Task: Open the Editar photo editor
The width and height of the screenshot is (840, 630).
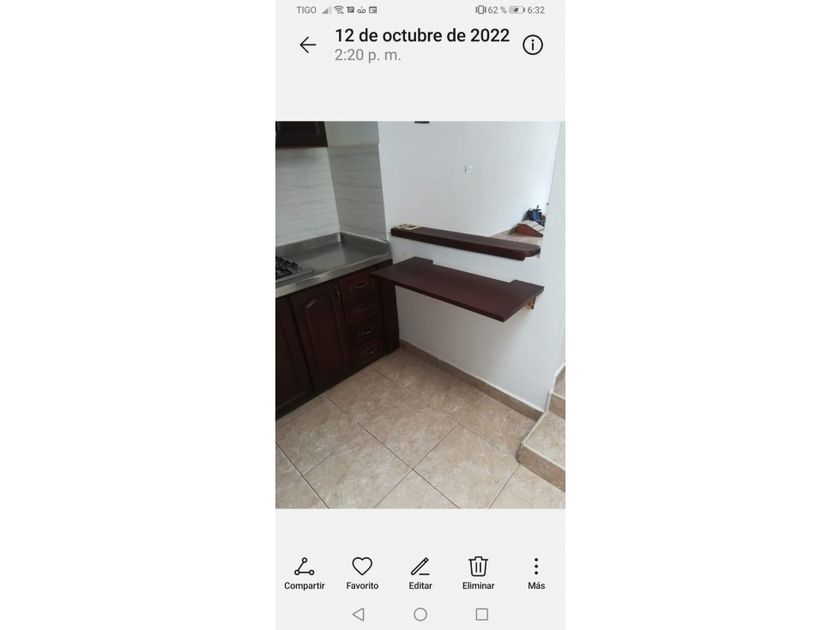Action: tap(420, 573)
